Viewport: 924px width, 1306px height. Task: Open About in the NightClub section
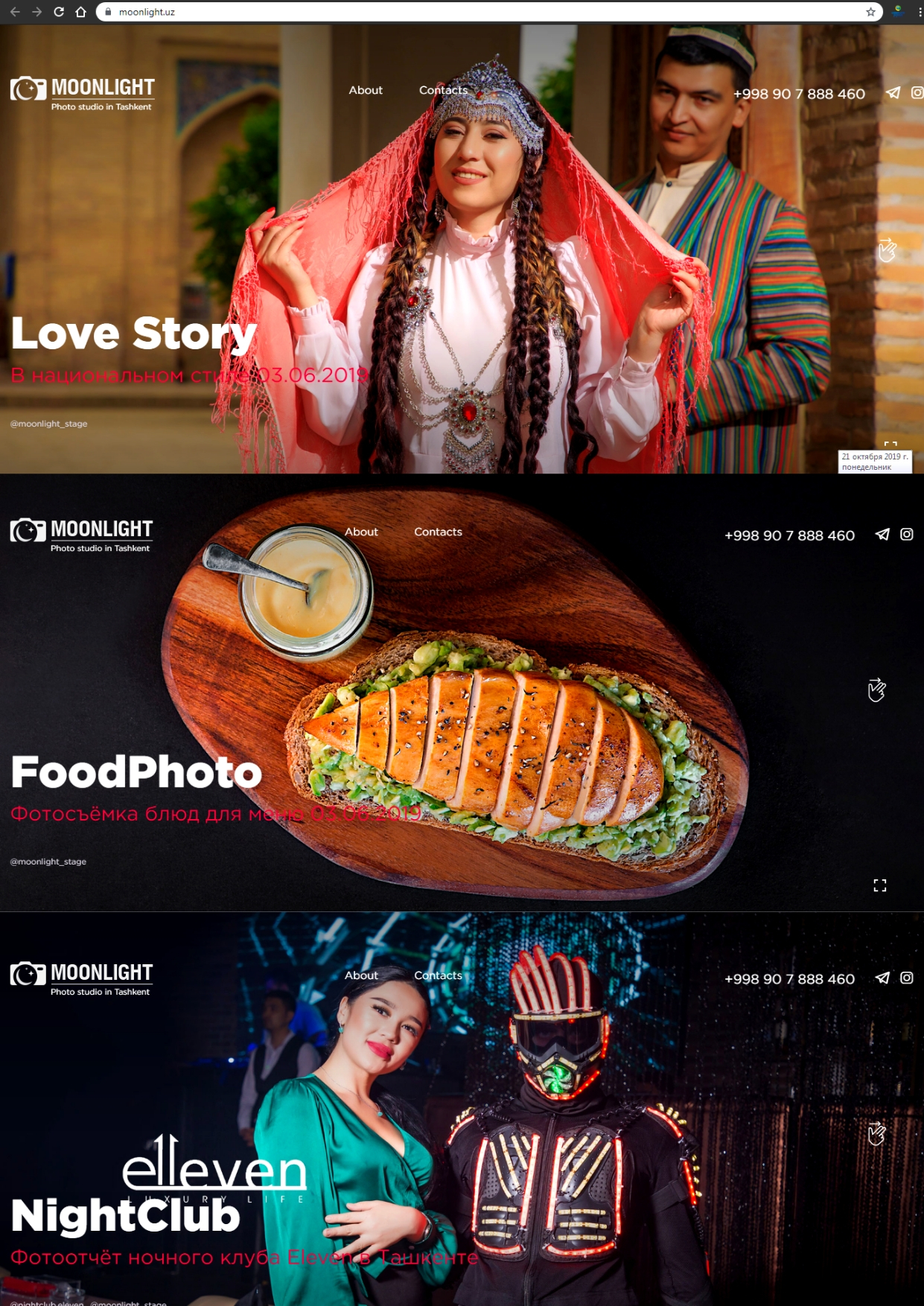[x=361, y=975]
